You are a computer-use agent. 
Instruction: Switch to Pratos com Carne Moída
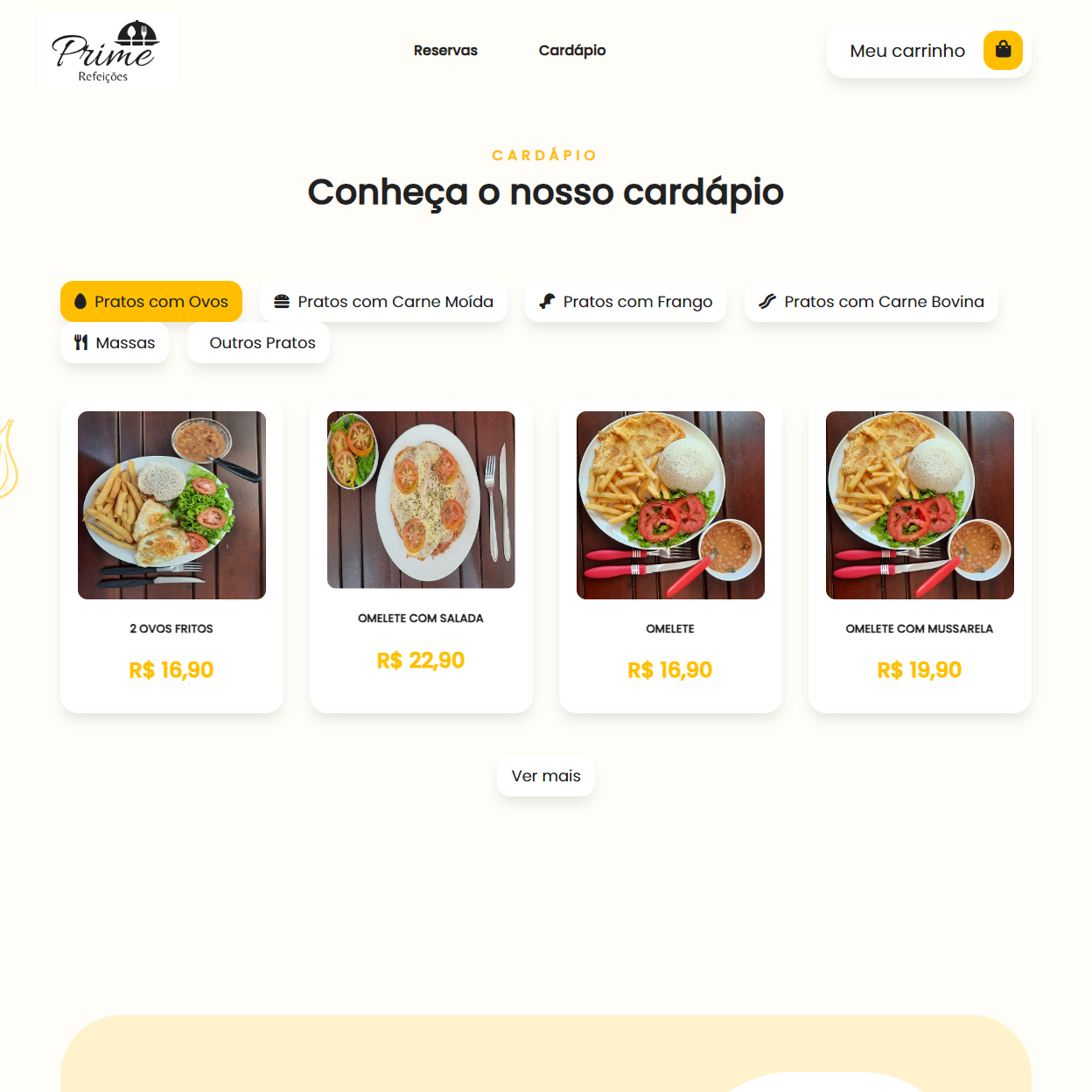(383, 302)
